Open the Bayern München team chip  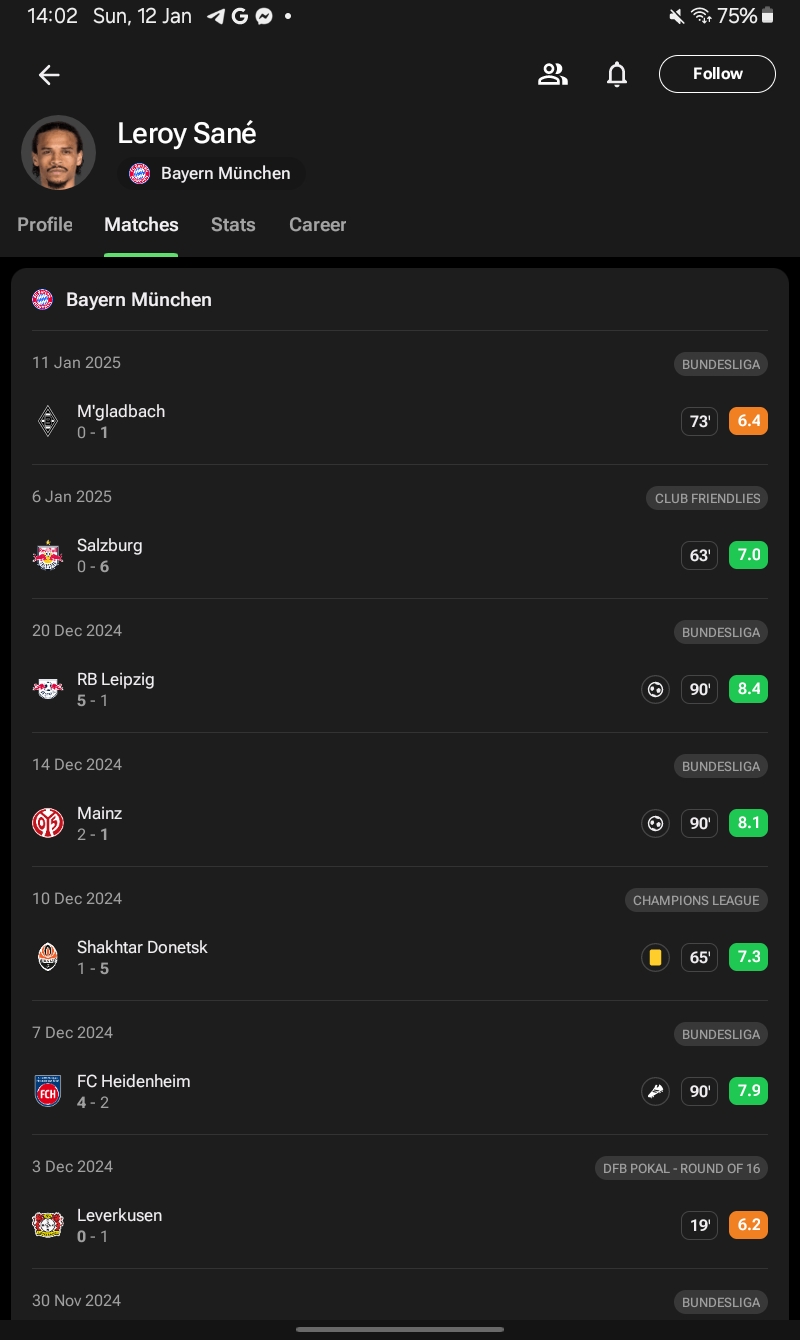(x=211, y=173)
